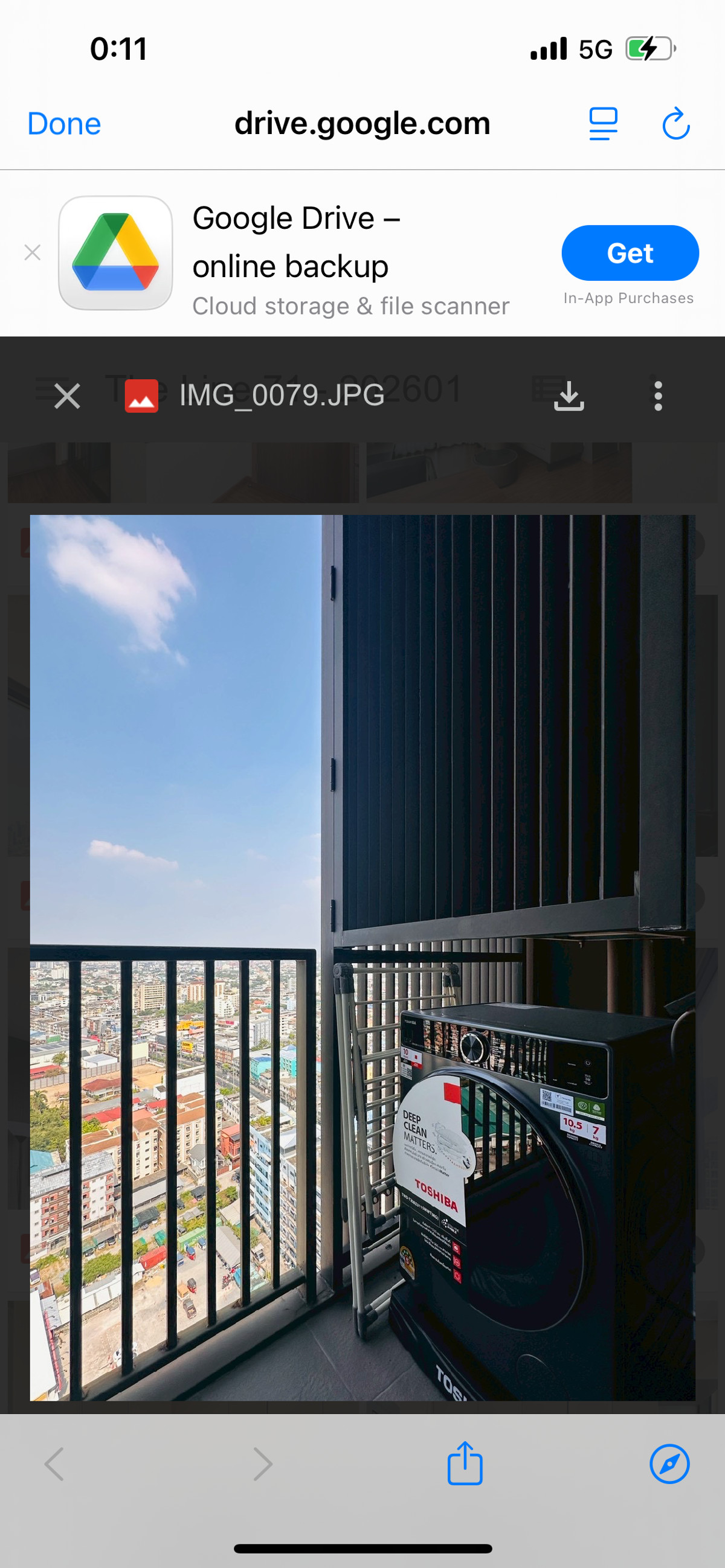Open the reader view icon
The image size is (725, 1568).
603,124
